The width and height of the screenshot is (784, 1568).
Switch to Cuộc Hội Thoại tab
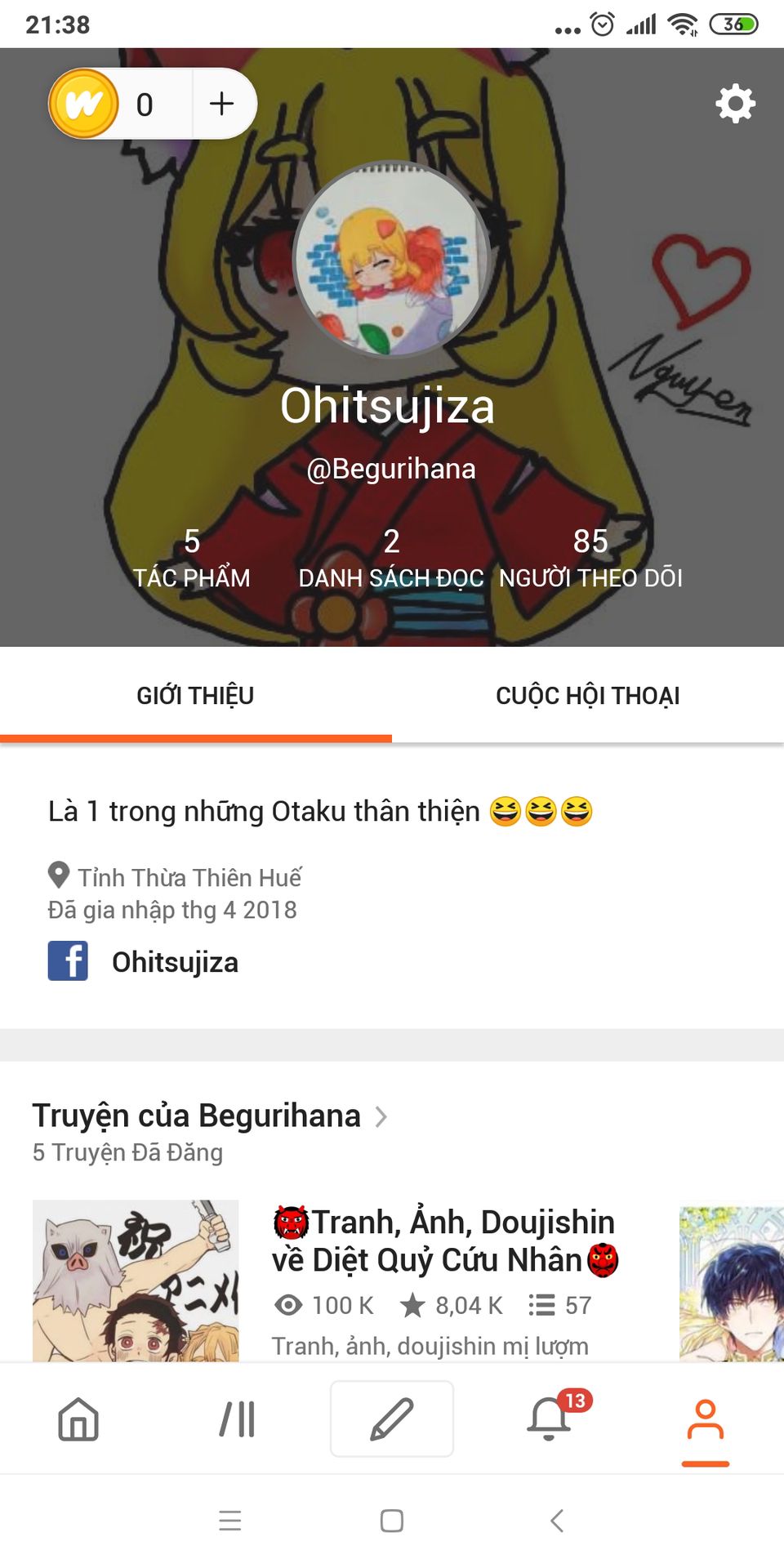tap(587, 696)
